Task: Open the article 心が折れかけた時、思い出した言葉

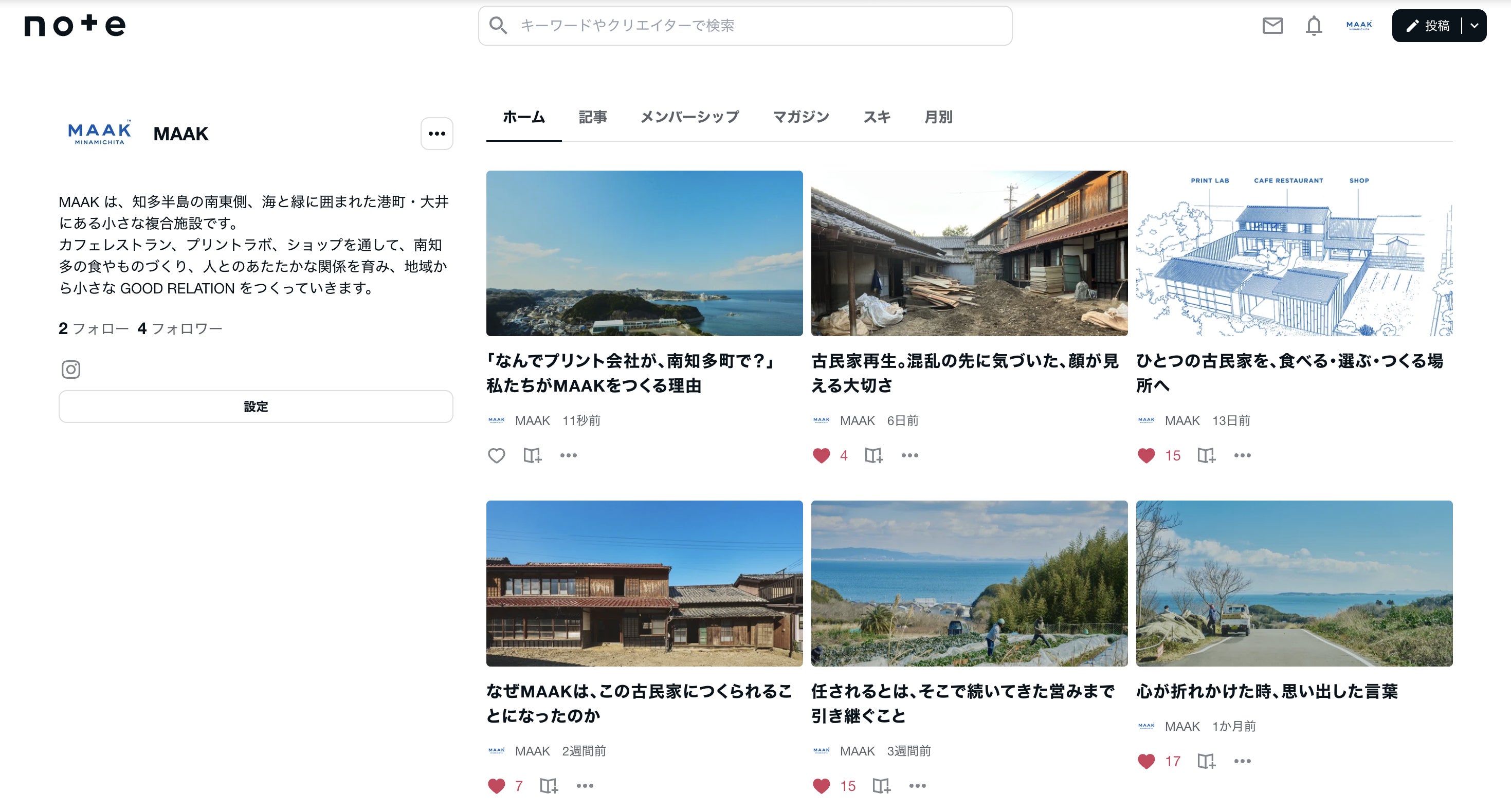Action: [1267, 691]
